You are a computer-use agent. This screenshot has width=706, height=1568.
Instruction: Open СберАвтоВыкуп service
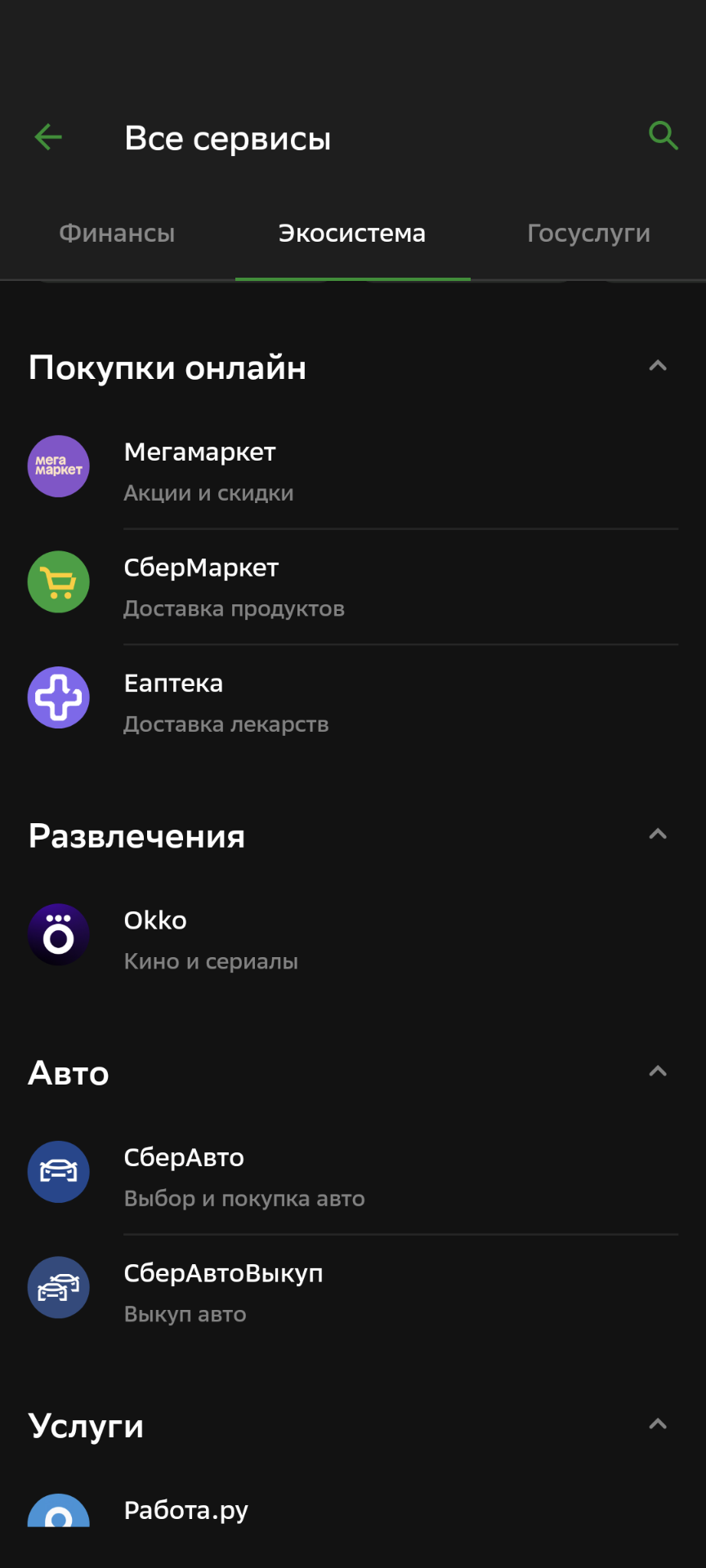click(353, 1293)
